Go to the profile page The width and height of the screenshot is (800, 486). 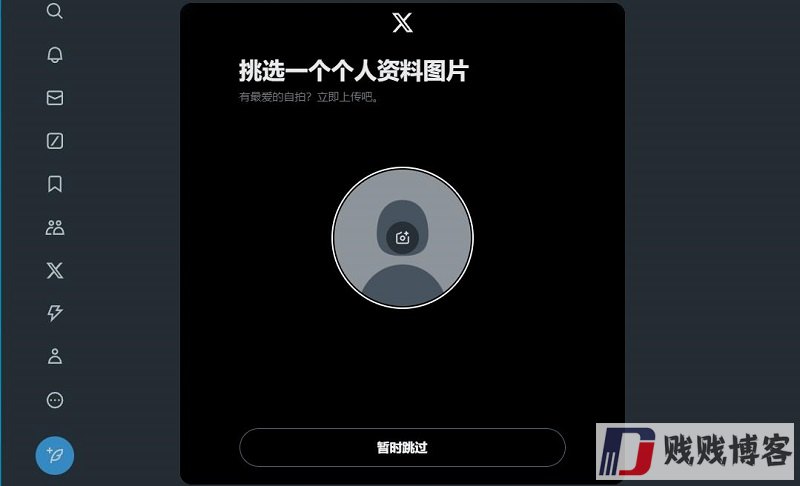pos(55,356)
